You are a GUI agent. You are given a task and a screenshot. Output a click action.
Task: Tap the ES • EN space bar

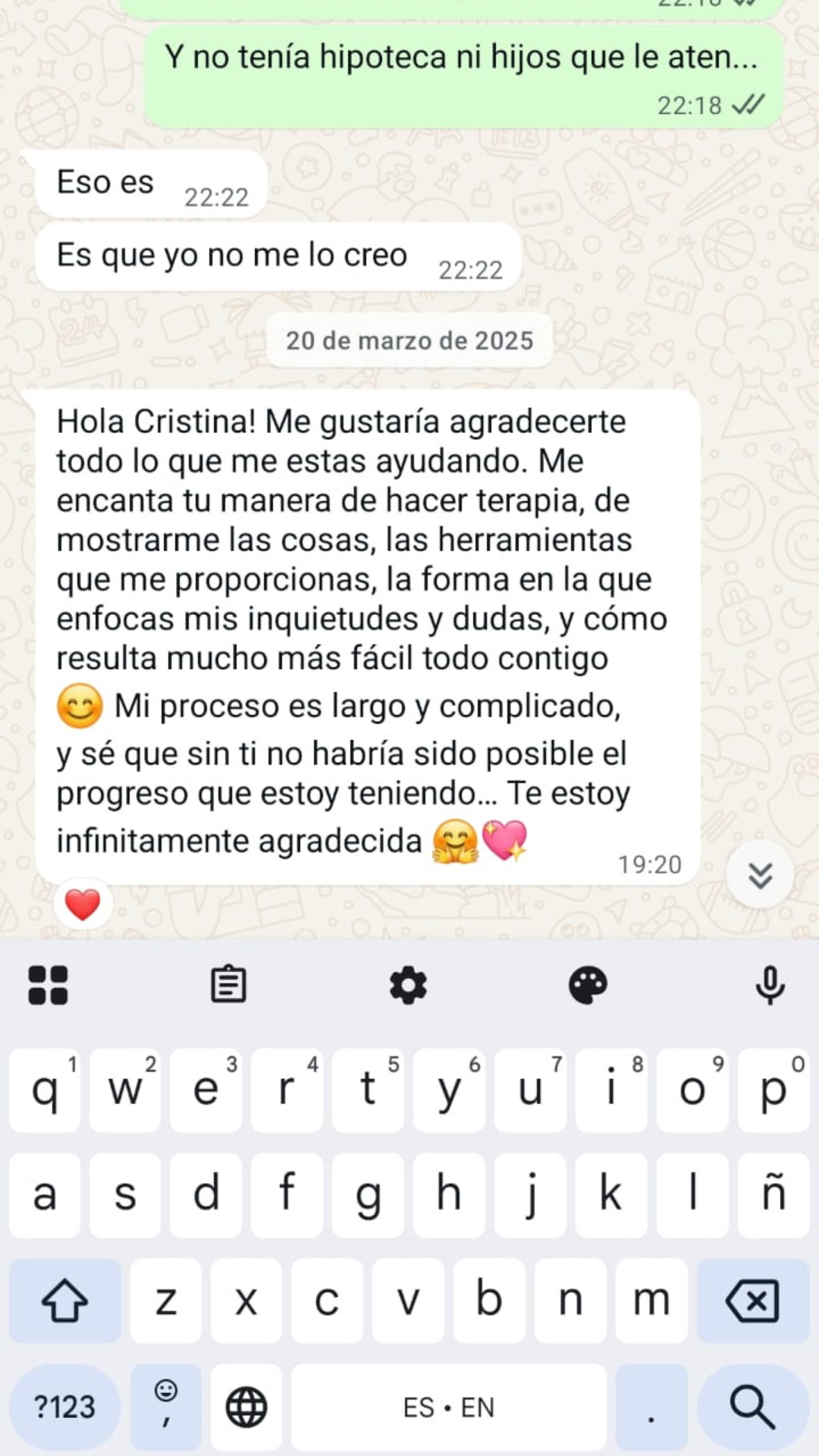[x=449, y=1407]
